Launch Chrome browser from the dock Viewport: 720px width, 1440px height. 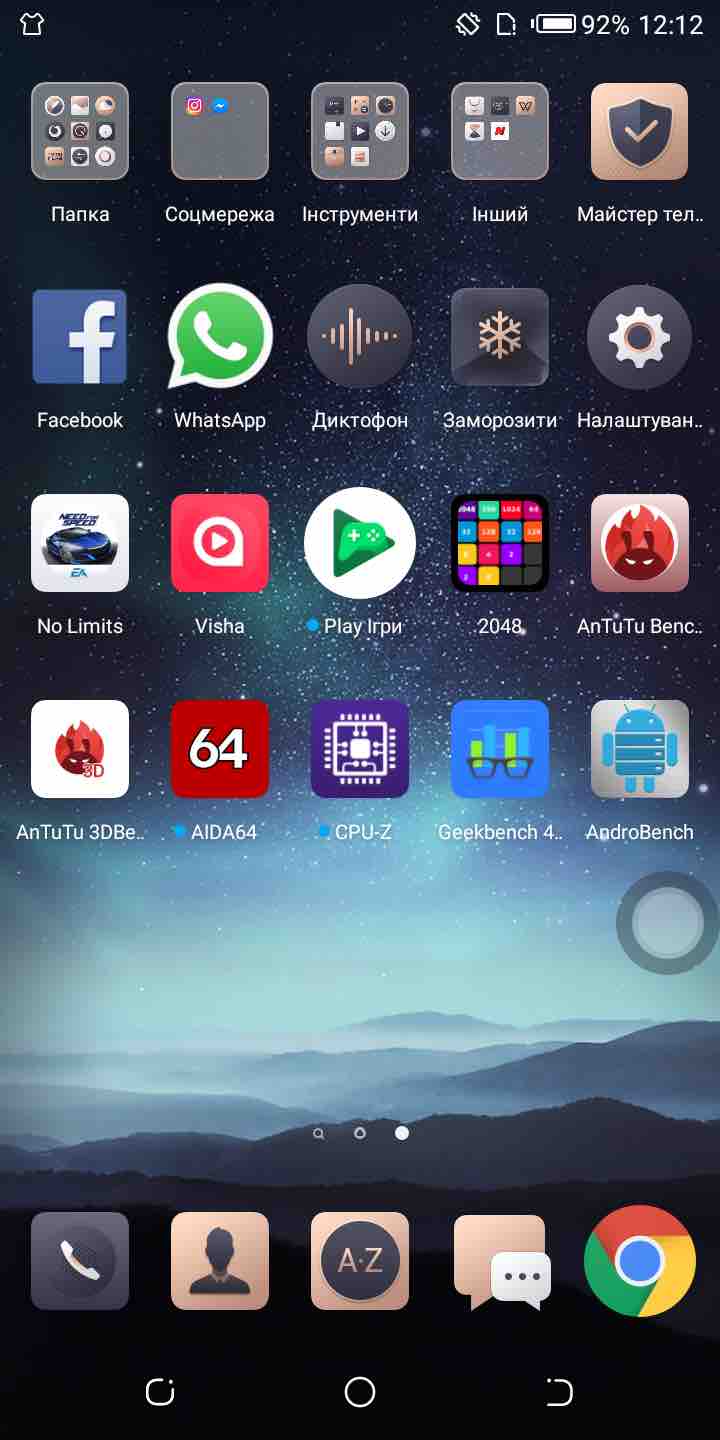coord(640,1261)
